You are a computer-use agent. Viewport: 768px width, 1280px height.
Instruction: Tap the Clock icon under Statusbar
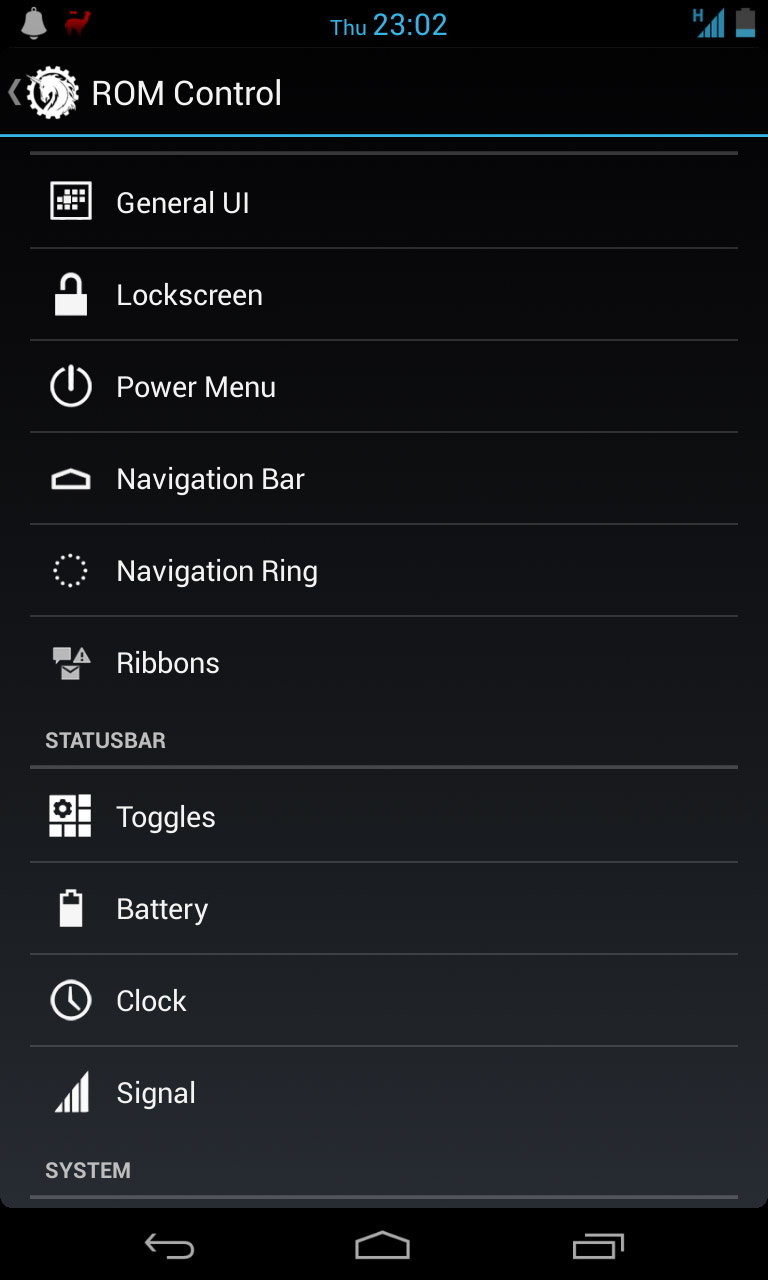coord(69,1000)
